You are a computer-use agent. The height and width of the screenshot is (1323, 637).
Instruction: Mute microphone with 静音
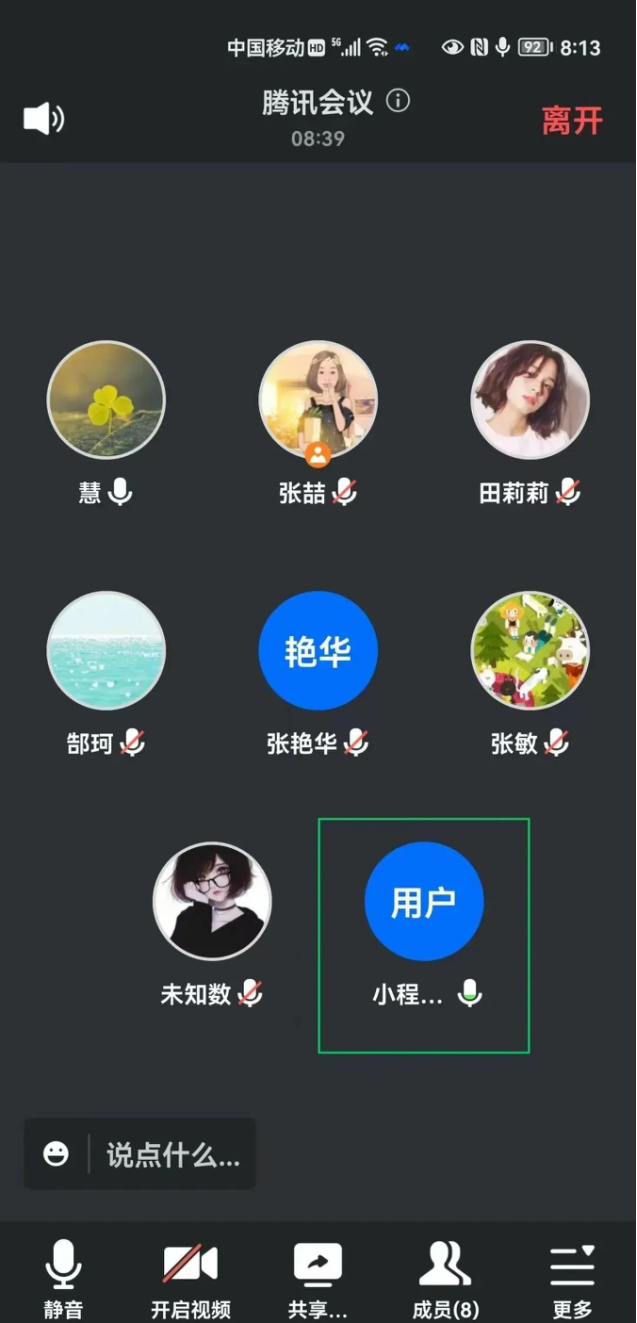63,1278
